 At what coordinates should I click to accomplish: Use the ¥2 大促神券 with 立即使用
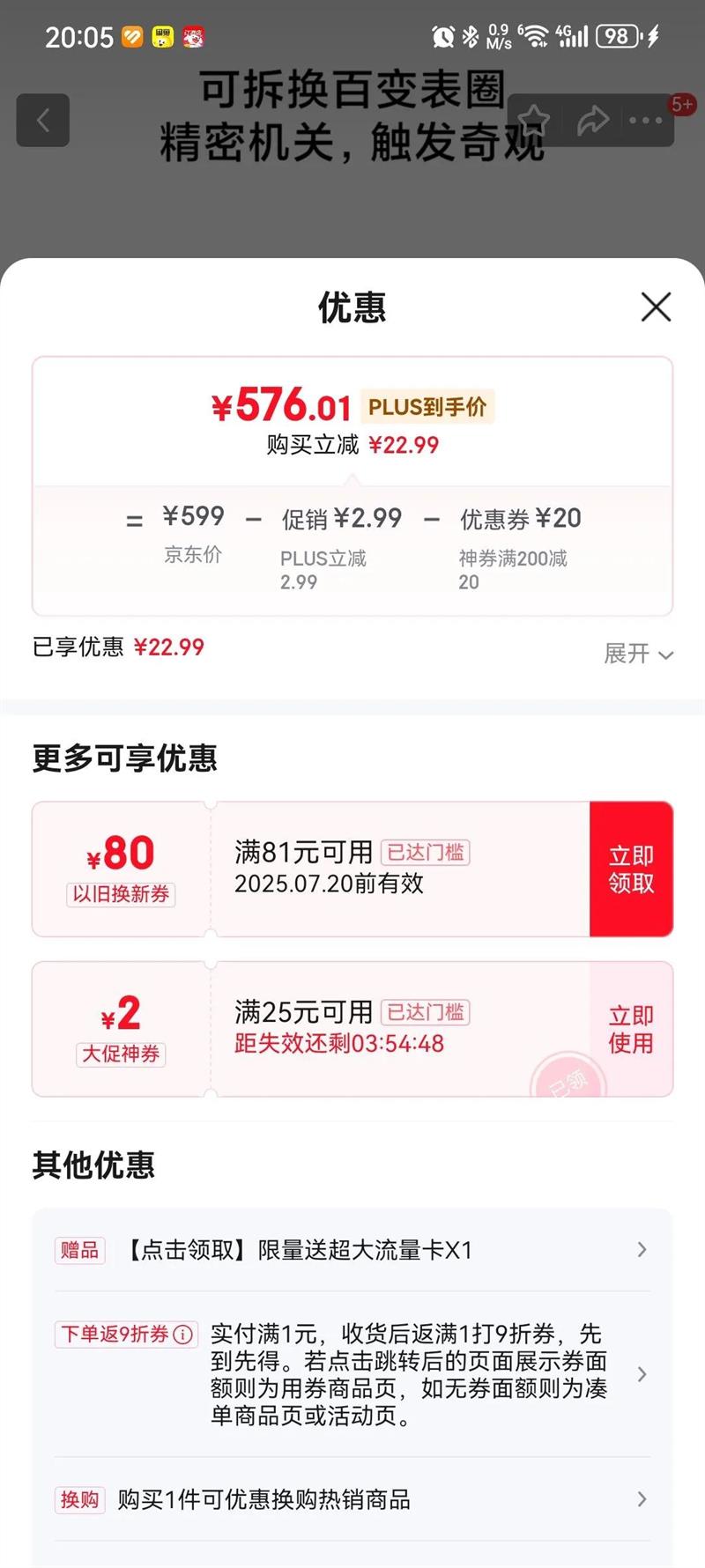[631, 1029]
